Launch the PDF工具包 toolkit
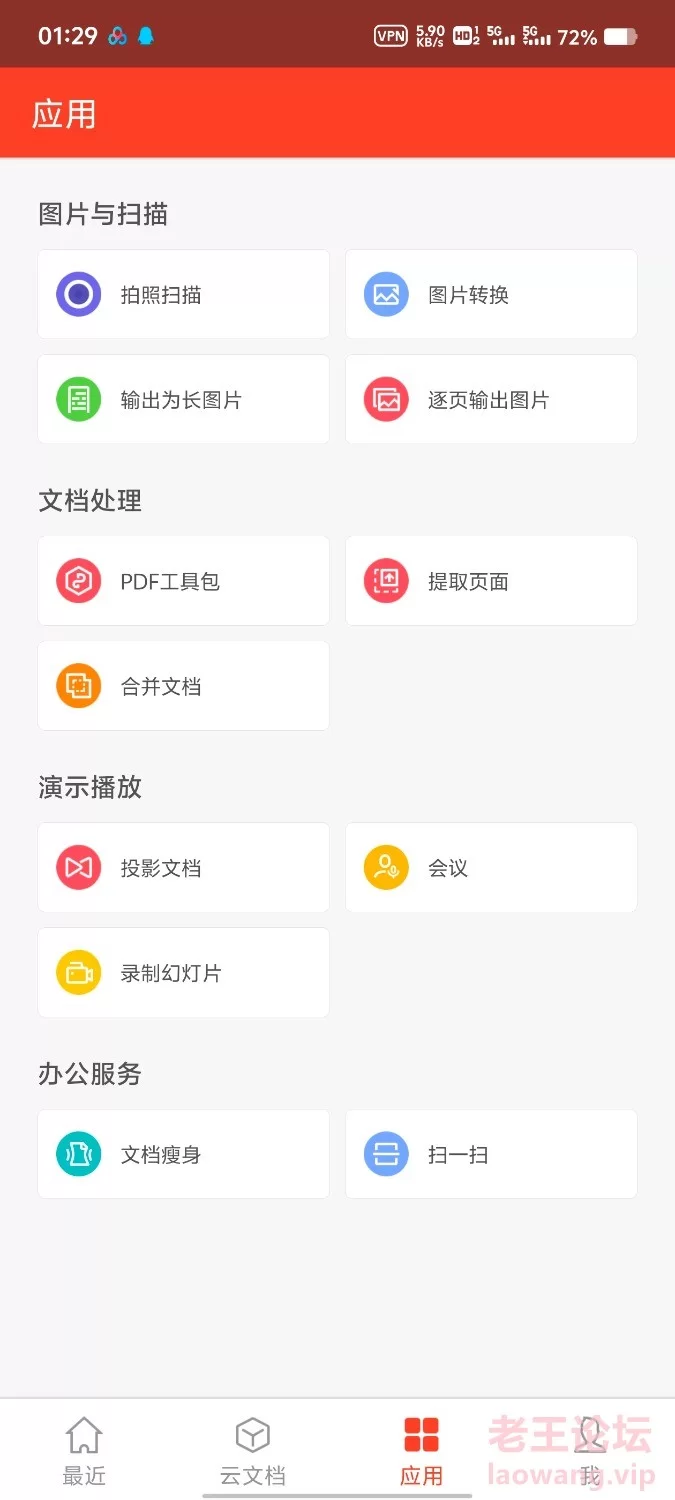This screenshot has height=1500, width=675. pos(183,581)
